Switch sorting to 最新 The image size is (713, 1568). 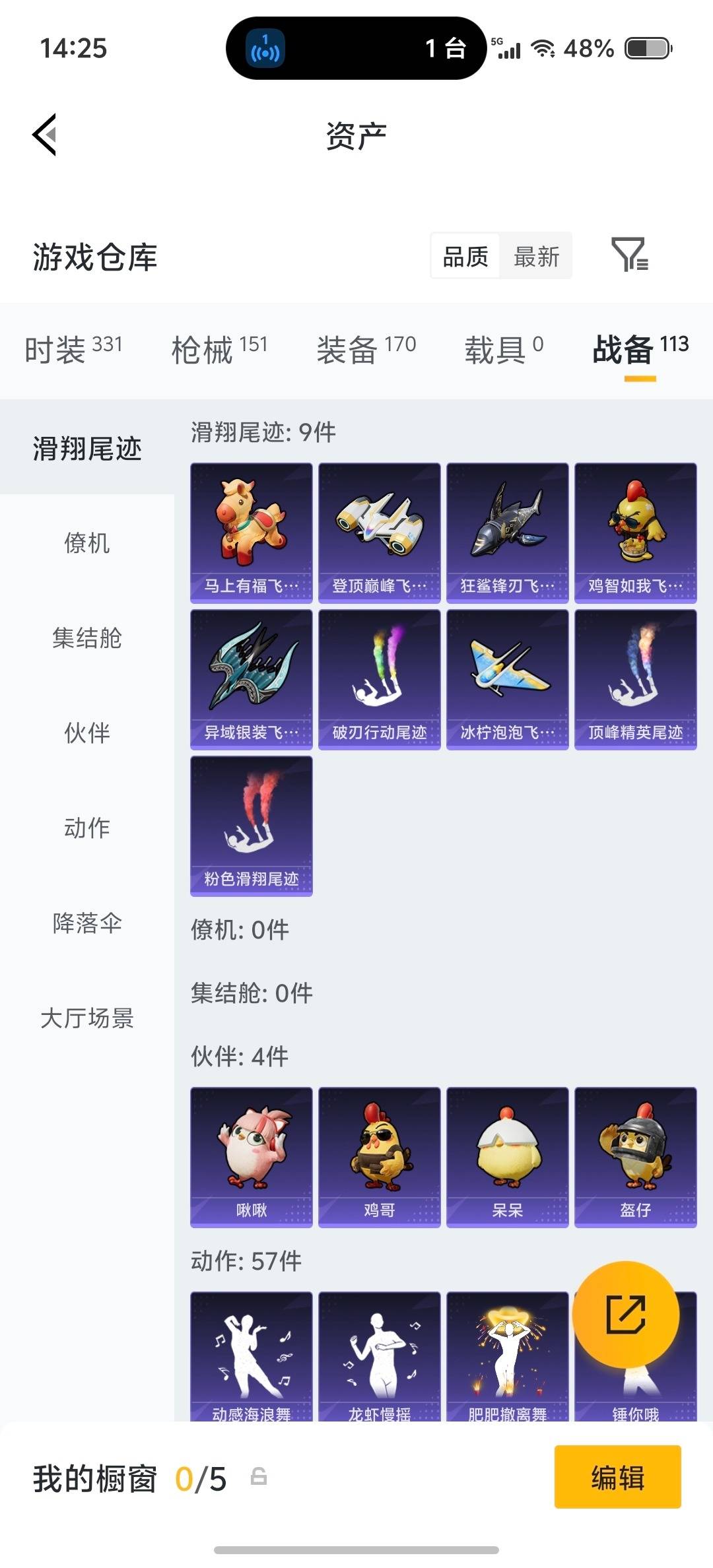click(x=537, y=256)
